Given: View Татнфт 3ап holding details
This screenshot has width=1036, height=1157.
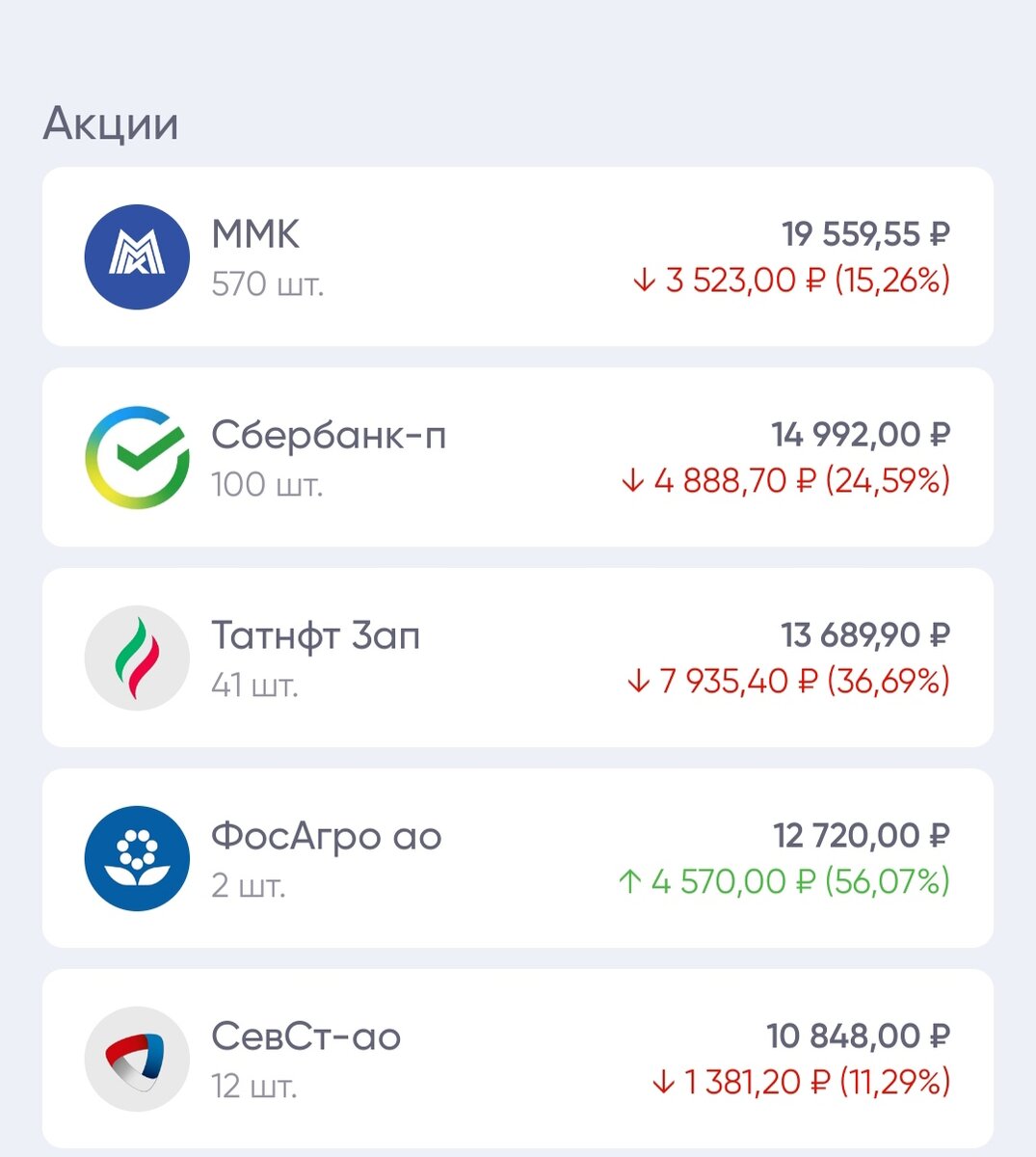Looking at the screenshot, I should pos(518,658).
